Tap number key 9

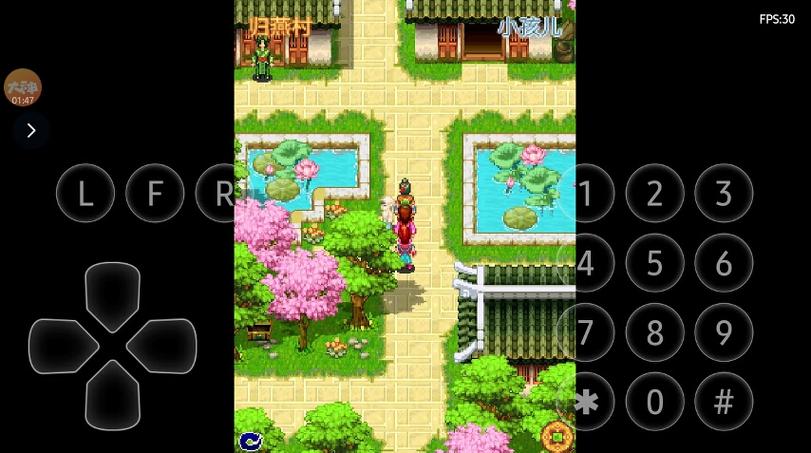tap(724, 332)
